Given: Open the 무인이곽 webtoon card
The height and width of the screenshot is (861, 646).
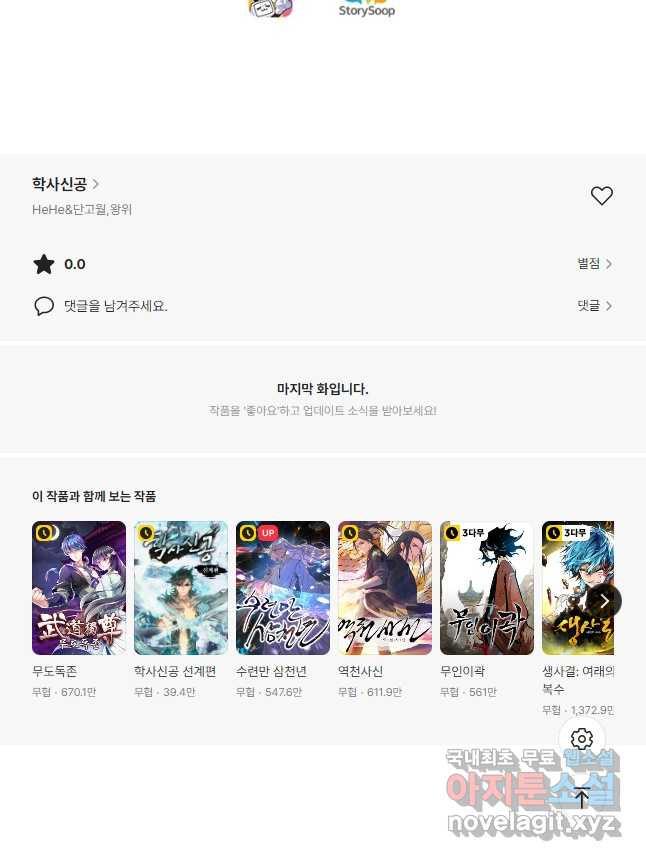Looking at the screenshot, I should click(487, 588).
